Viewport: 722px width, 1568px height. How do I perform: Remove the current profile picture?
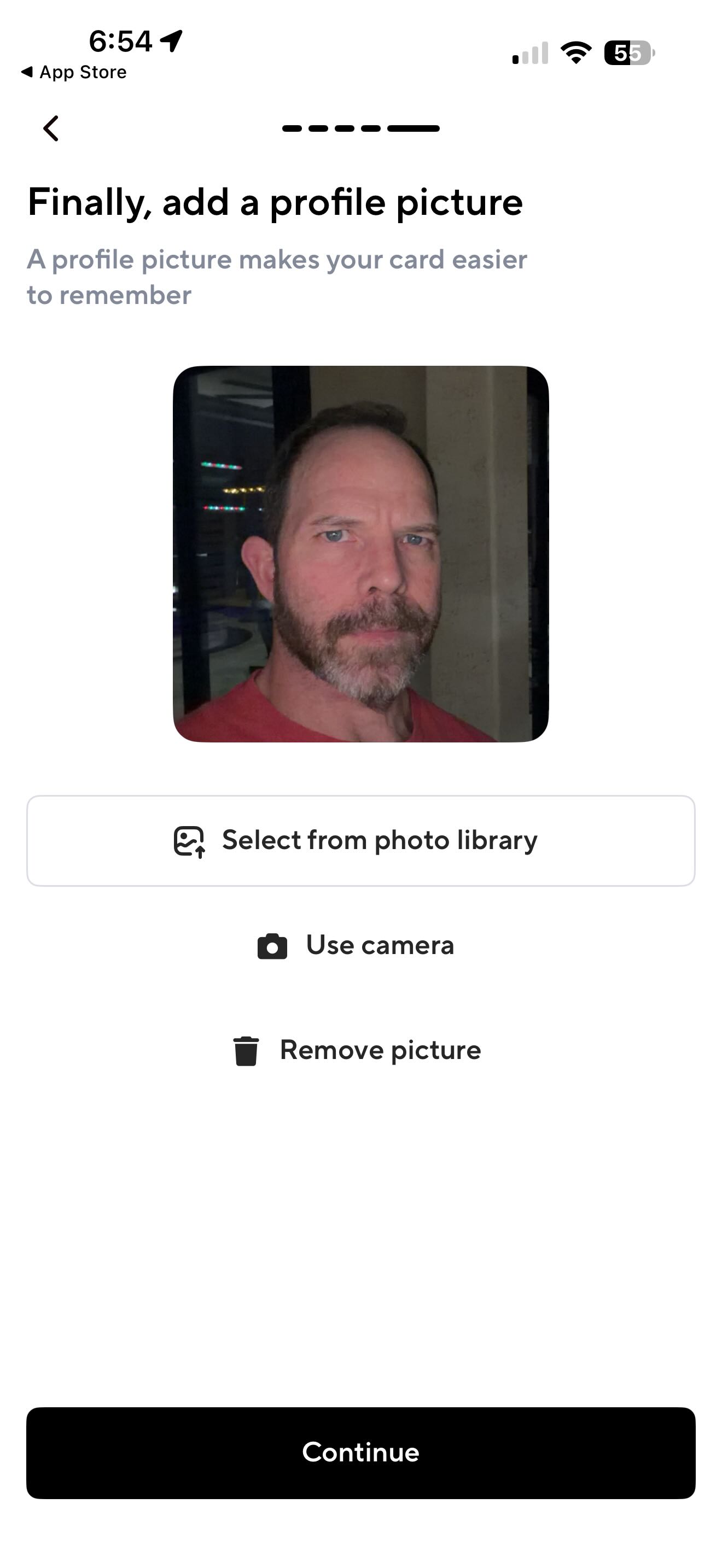357,1050
